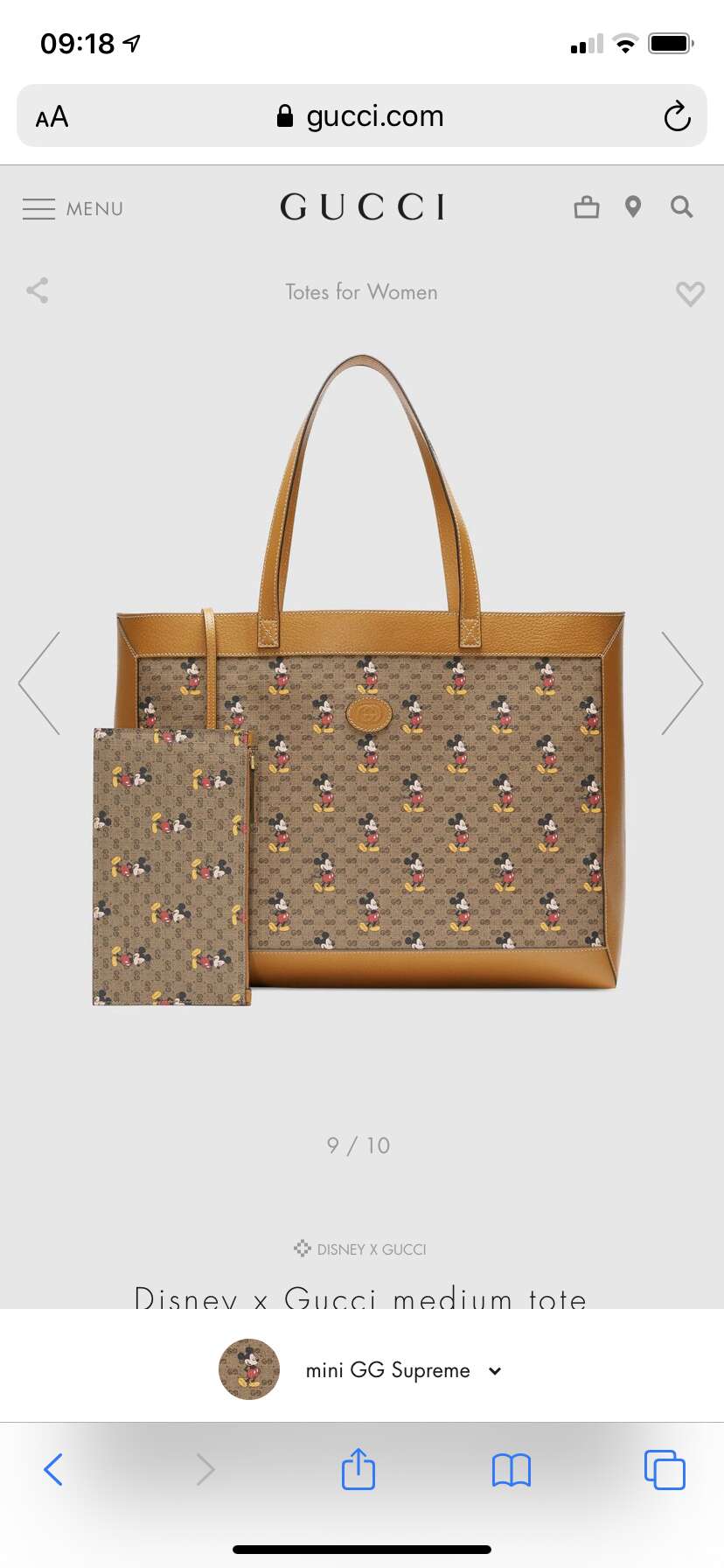Open the Totes for Women category
Image resolution: width=724 pixels, height=1568 pixels.
point(361,292)
